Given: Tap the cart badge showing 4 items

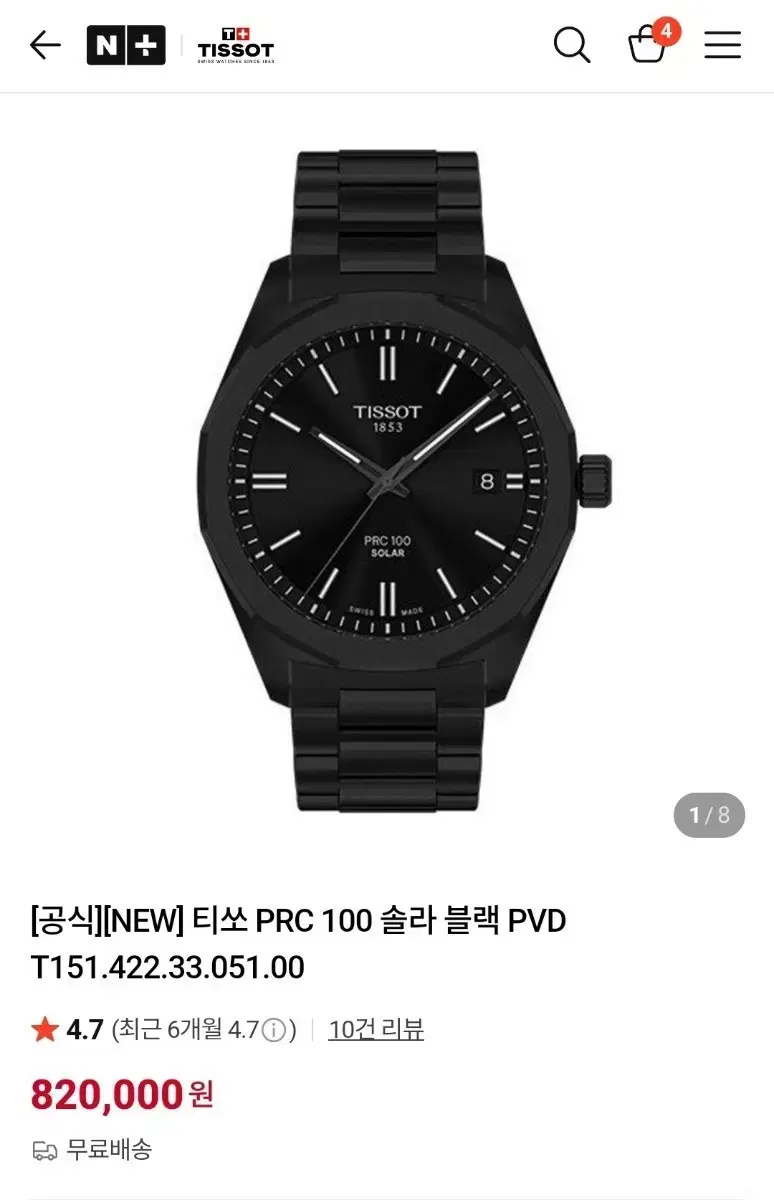Looking at the screenshot, I should 668,30.
